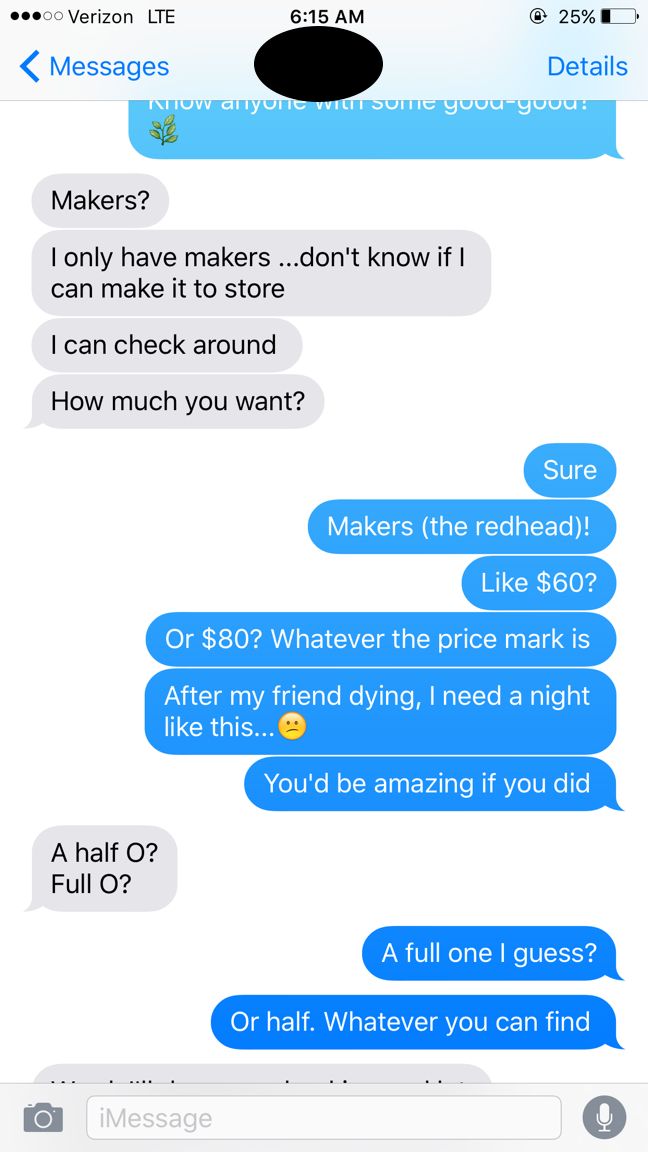Open the camera to attach a photo

click(x=42, y=1117)
